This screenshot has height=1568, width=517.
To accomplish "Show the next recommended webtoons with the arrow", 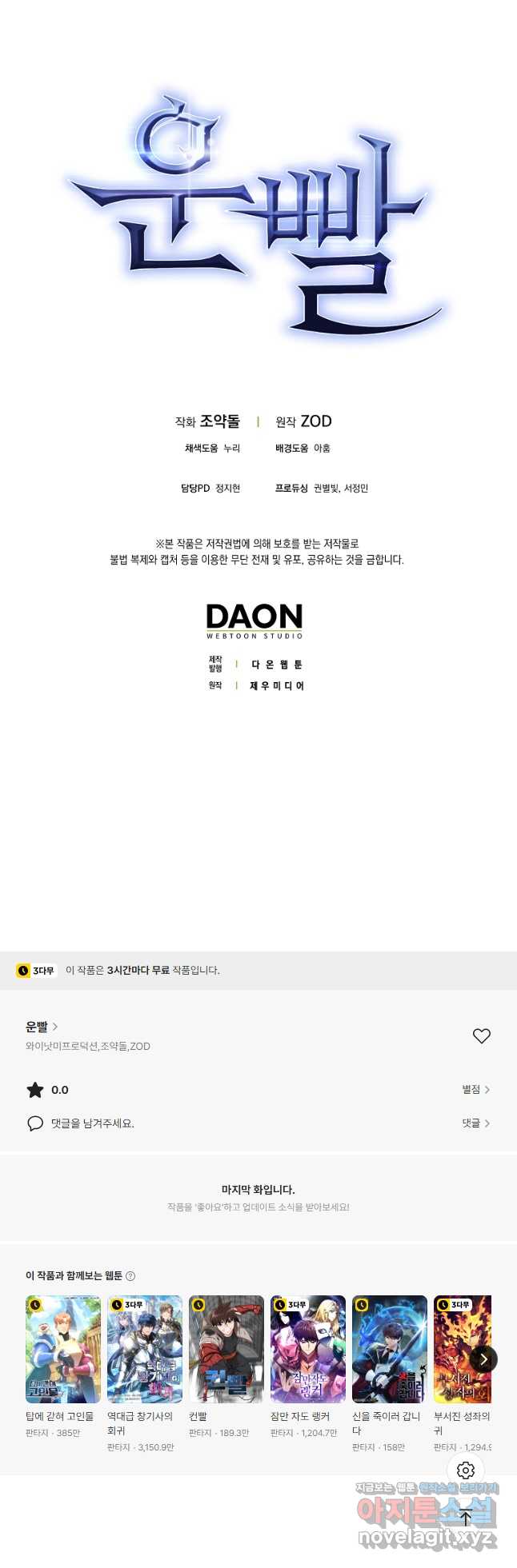I will click(483, 1359).
